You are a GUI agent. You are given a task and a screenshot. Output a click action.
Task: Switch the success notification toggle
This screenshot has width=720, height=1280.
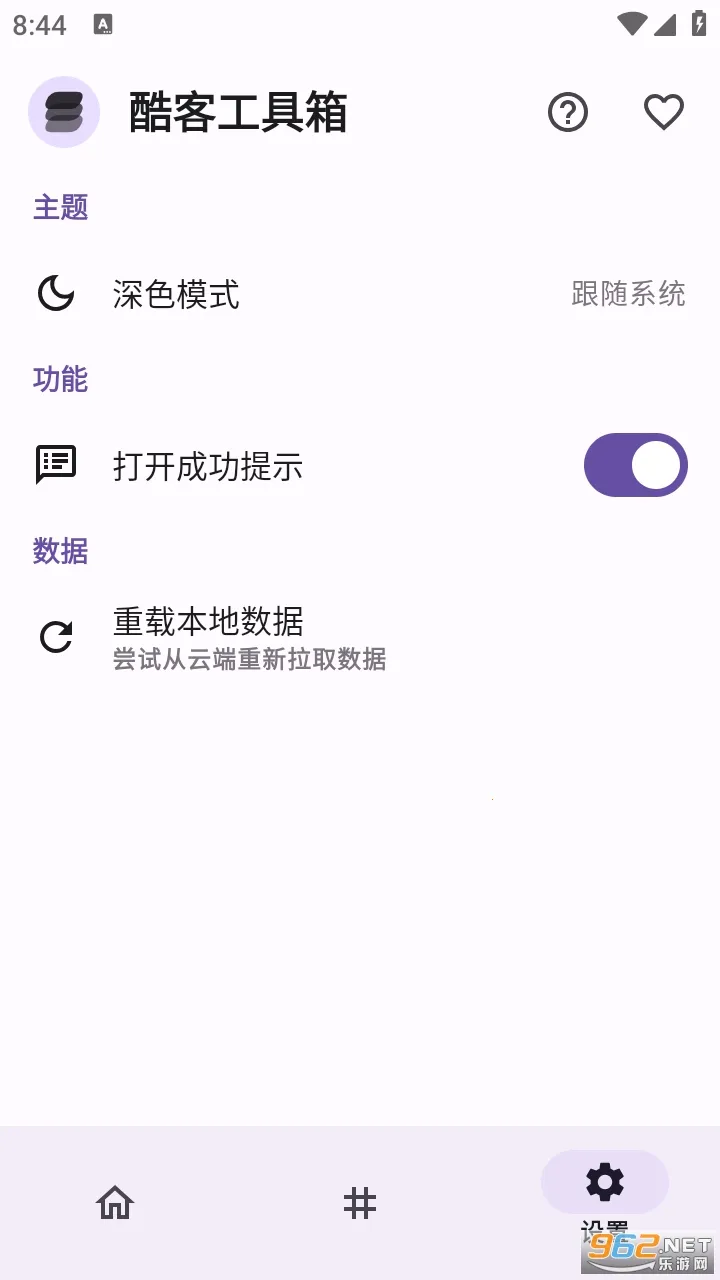coord(636,464)
